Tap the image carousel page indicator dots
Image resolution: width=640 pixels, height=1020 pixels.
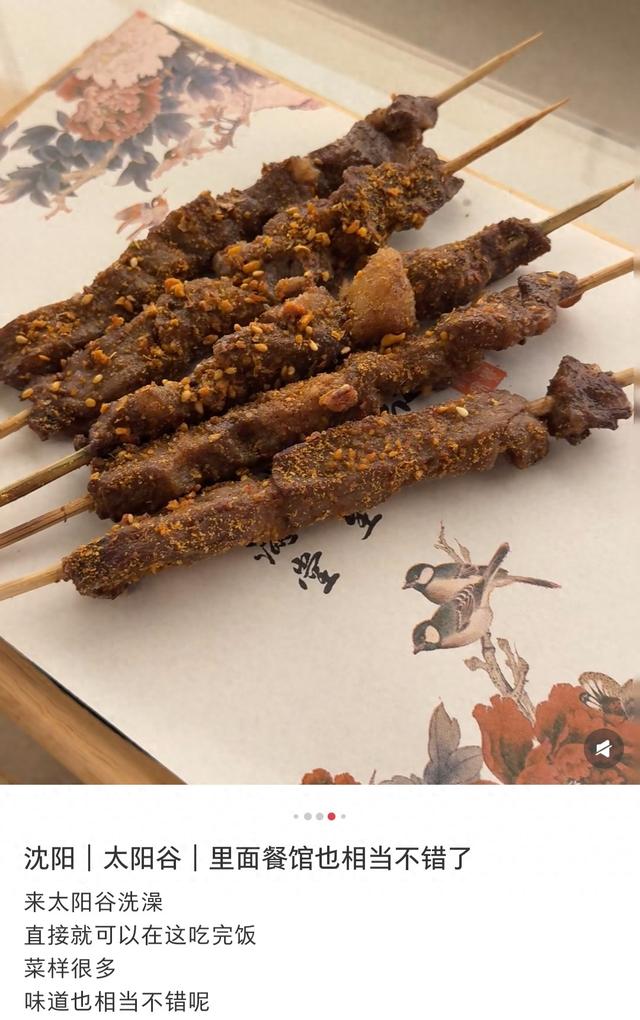(x=320, y=816)
